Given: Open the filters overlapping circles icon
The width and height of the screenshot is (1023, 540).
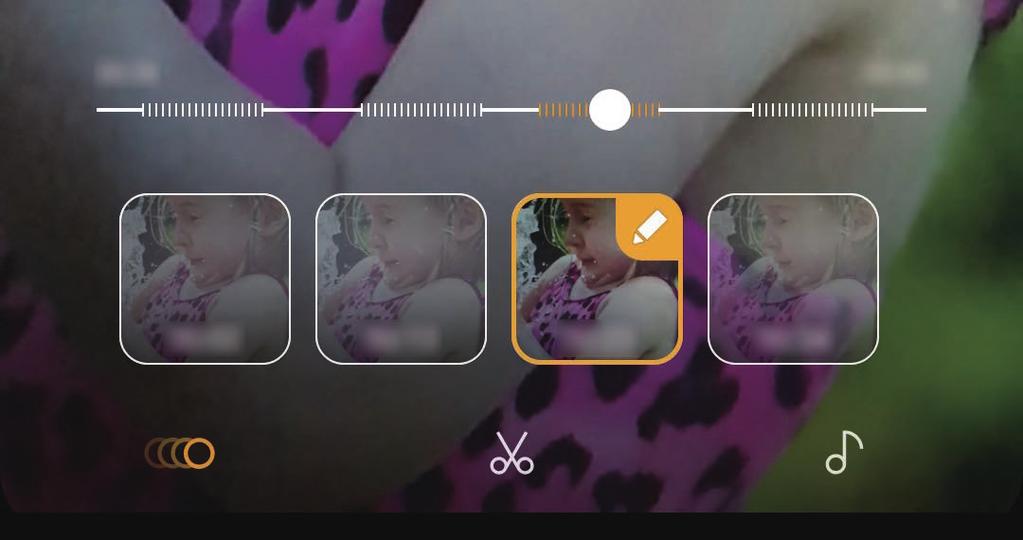Looking at the screenshot, I should (181, 453).
